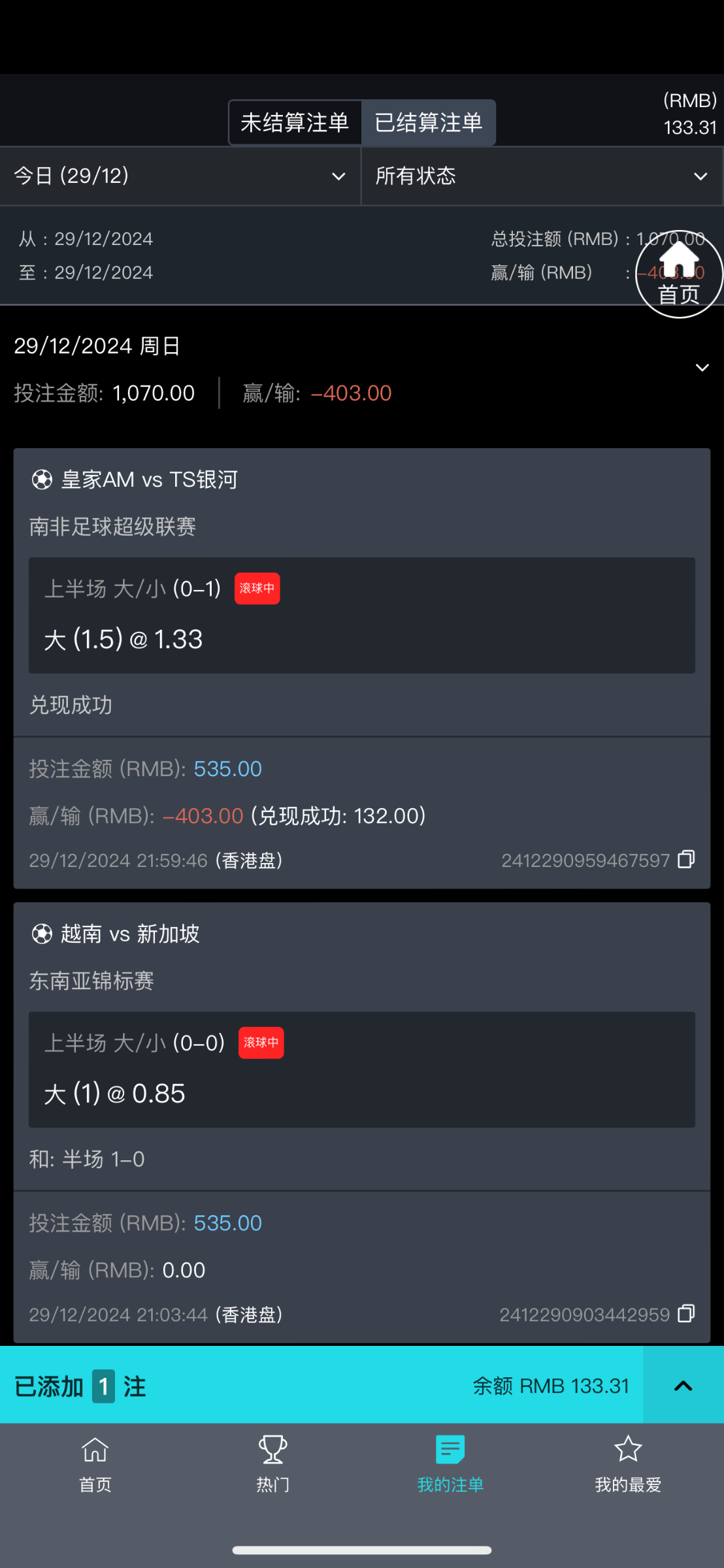Select the 已结算注单 tab
This screenshot has height=1568, width=724.
click(429, 123)
